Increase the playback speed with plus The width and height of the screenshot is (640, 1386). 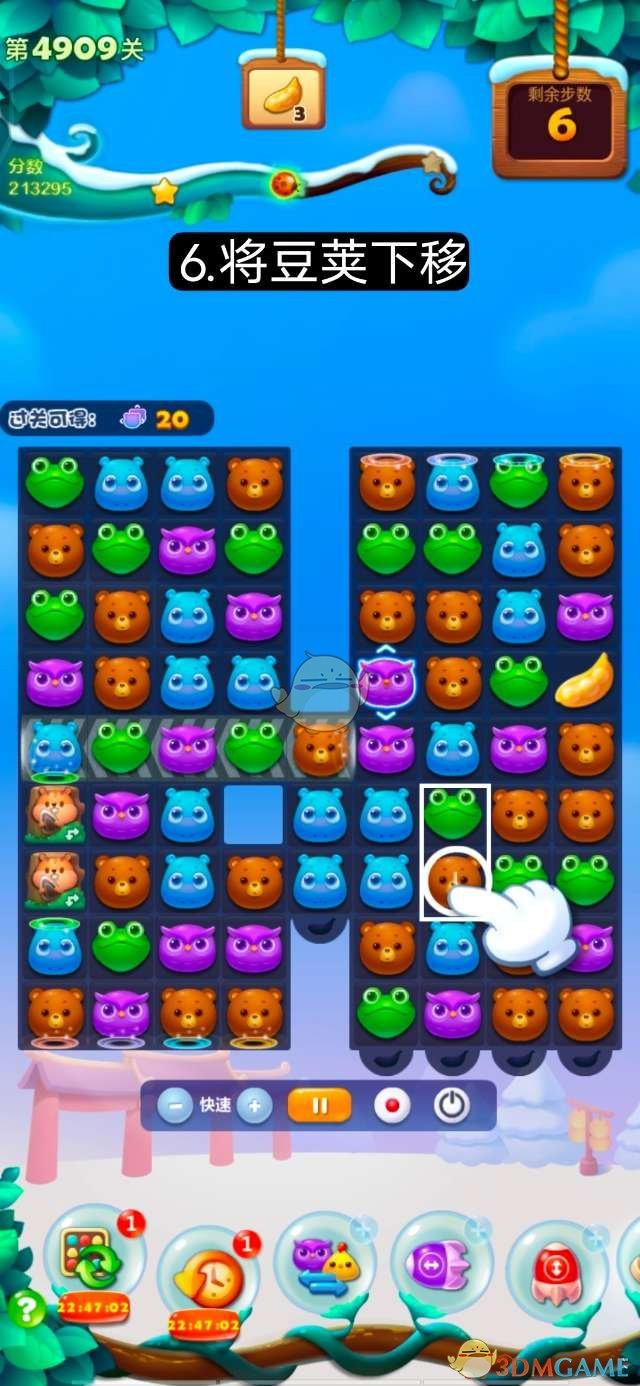coord(255,1107)
